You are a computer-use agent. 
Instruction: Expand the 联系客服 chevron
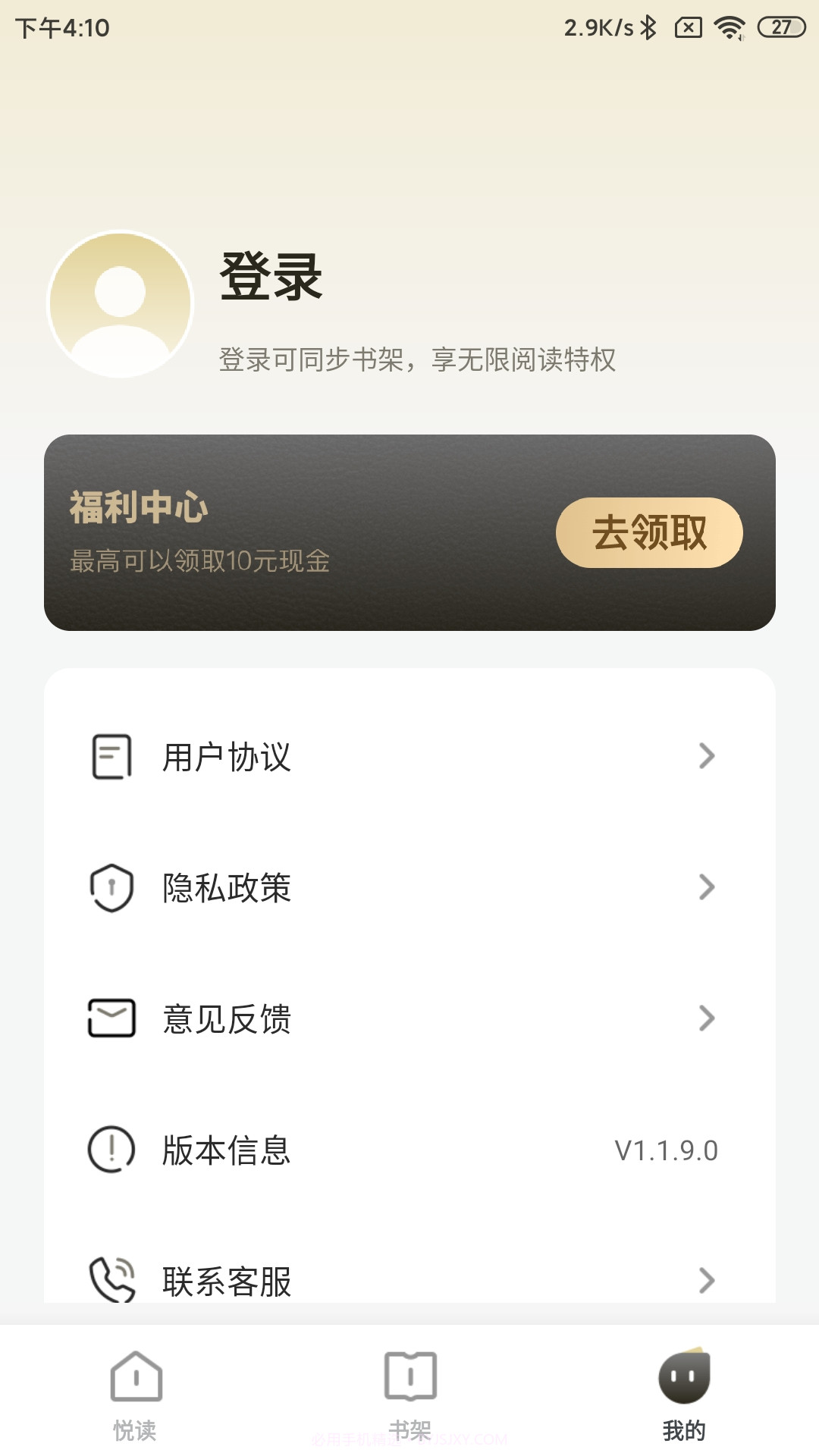(707, 1279)
